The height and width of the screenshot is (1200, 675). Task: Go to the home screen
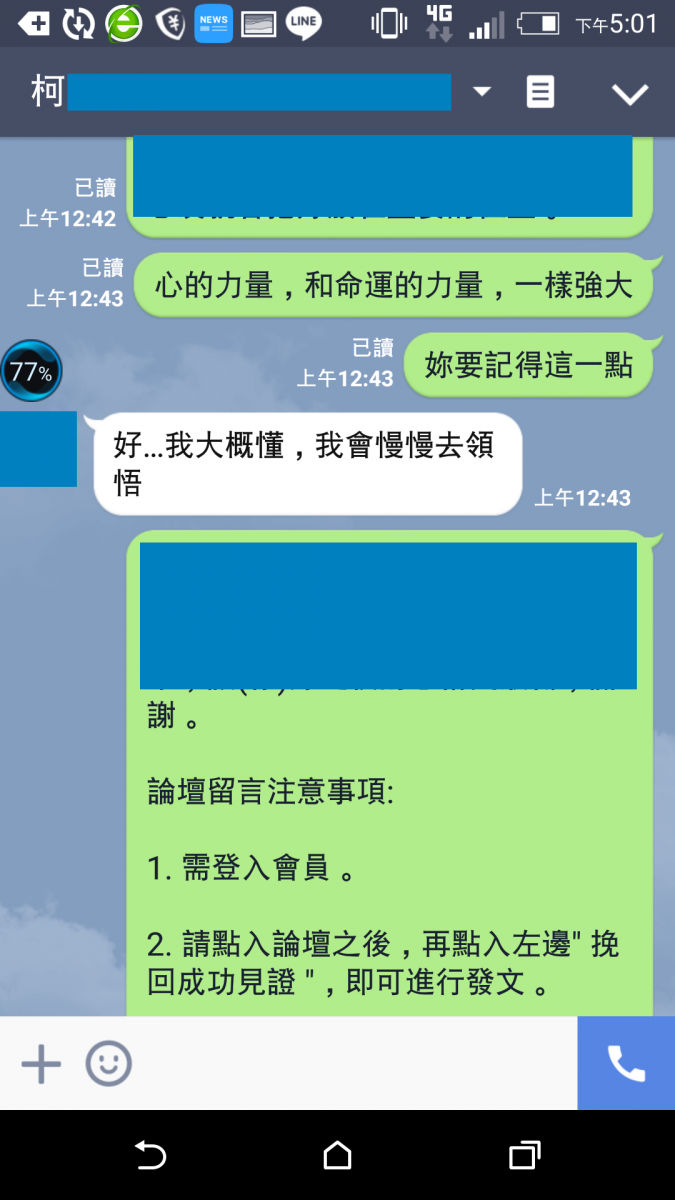tap(338, 1156)
